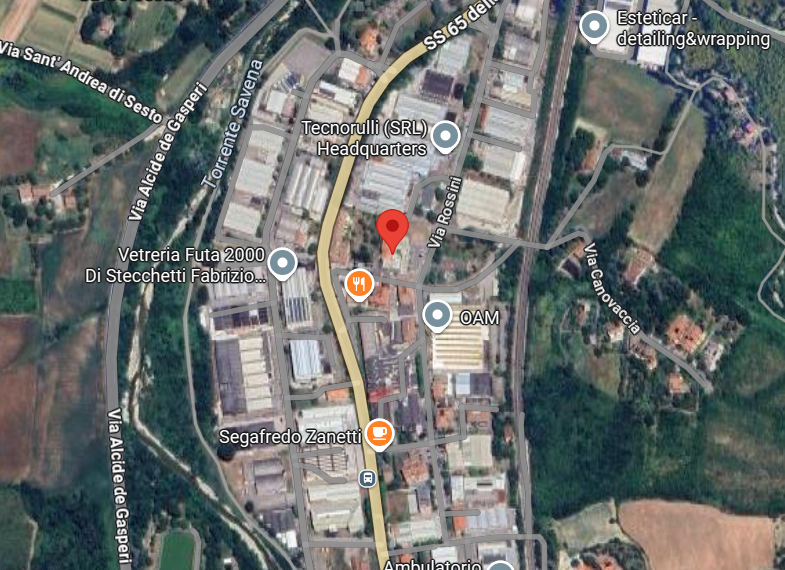Open the Ambulatorio place marker
The height and width of the screenshot is (570, 785).
[x=499, y=565]
